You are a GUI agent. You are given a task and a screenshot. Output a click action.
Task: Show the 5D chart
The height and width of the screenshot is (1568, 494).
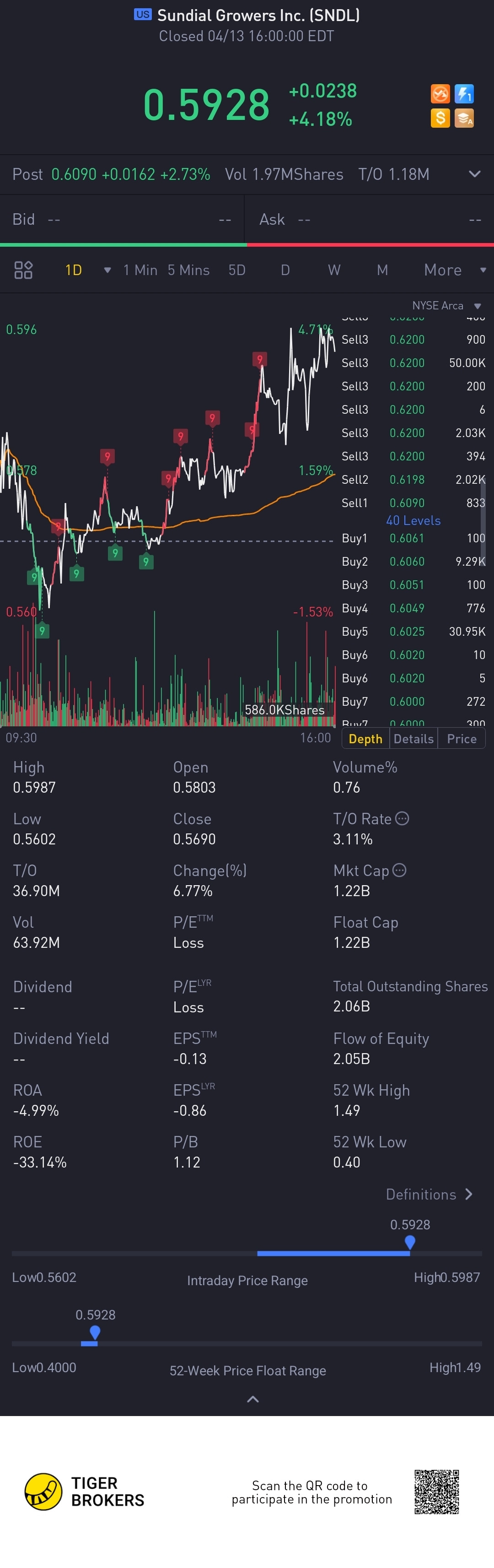(236, 270)
